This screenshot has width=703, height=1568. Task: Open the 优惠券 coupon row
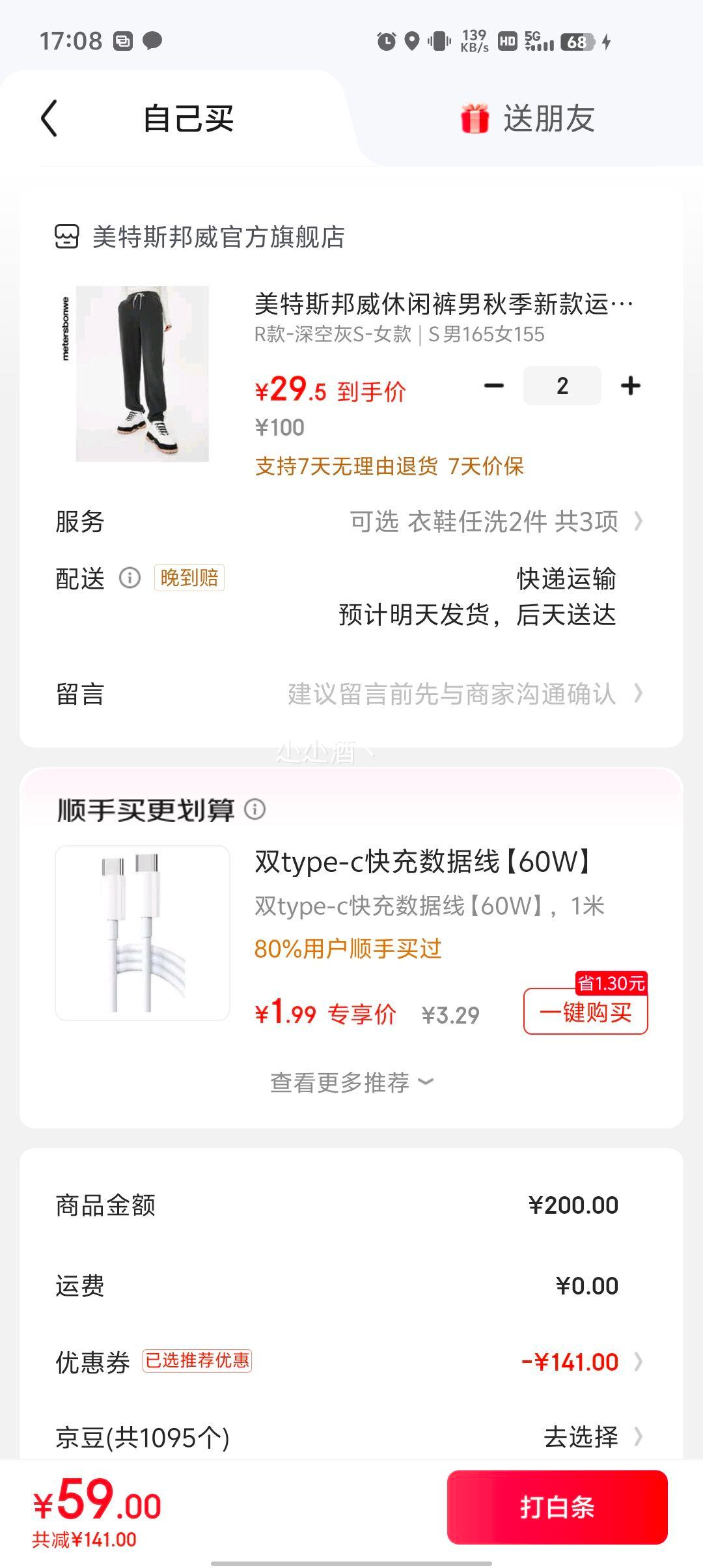[351, 1362]
